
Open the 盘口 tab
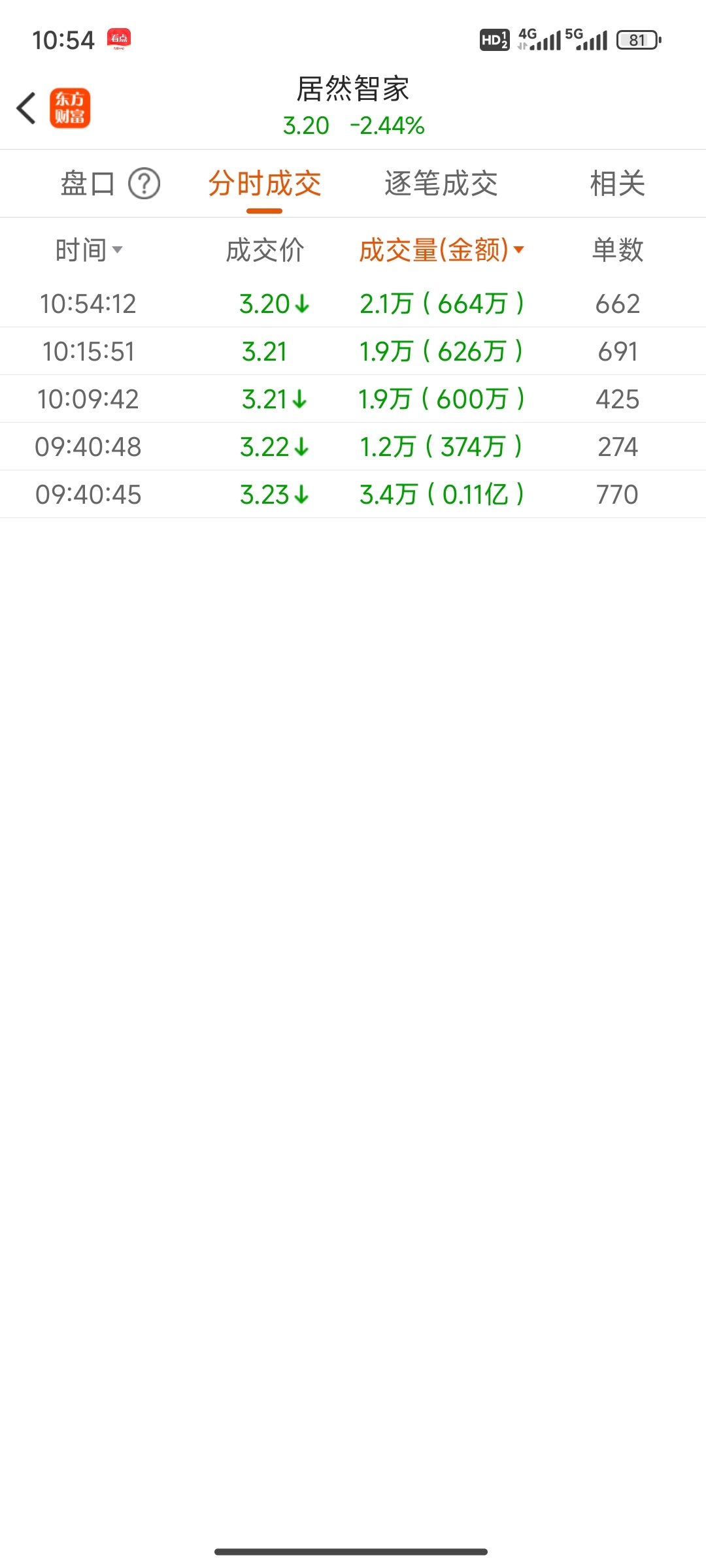(x=88, y=184)
